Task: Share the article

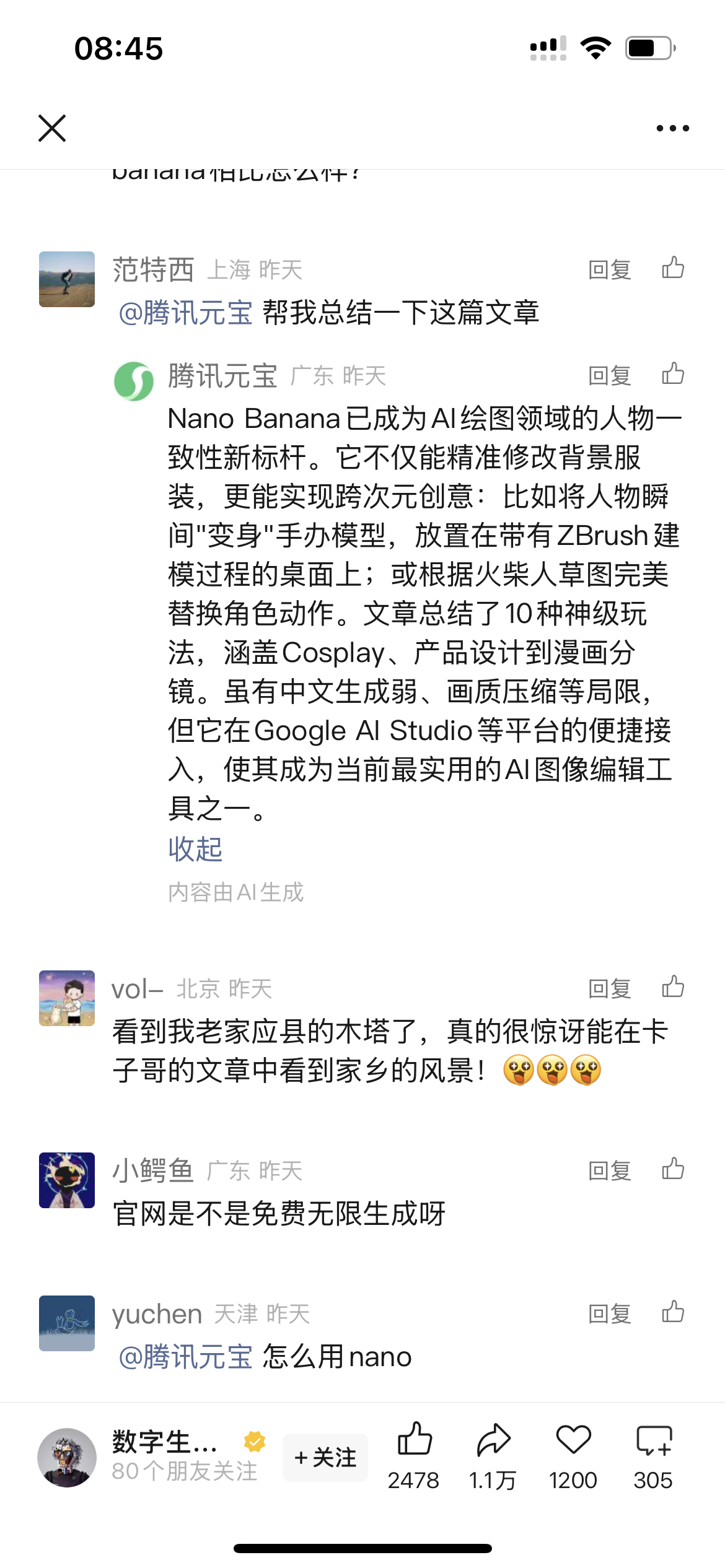Action: tap(493, 1456)
